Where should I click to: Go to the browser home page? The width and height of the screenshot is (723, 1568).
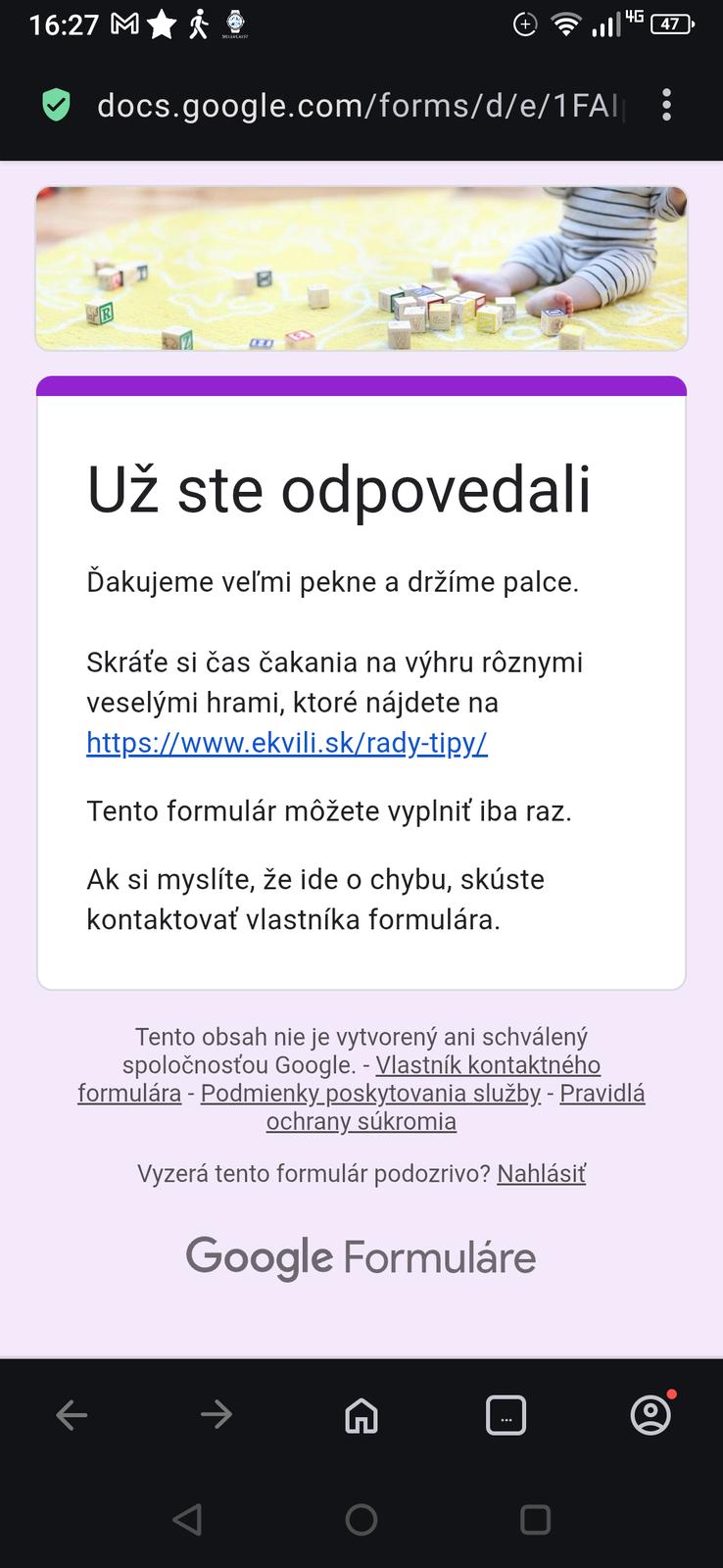click(x=361, y=1415)
